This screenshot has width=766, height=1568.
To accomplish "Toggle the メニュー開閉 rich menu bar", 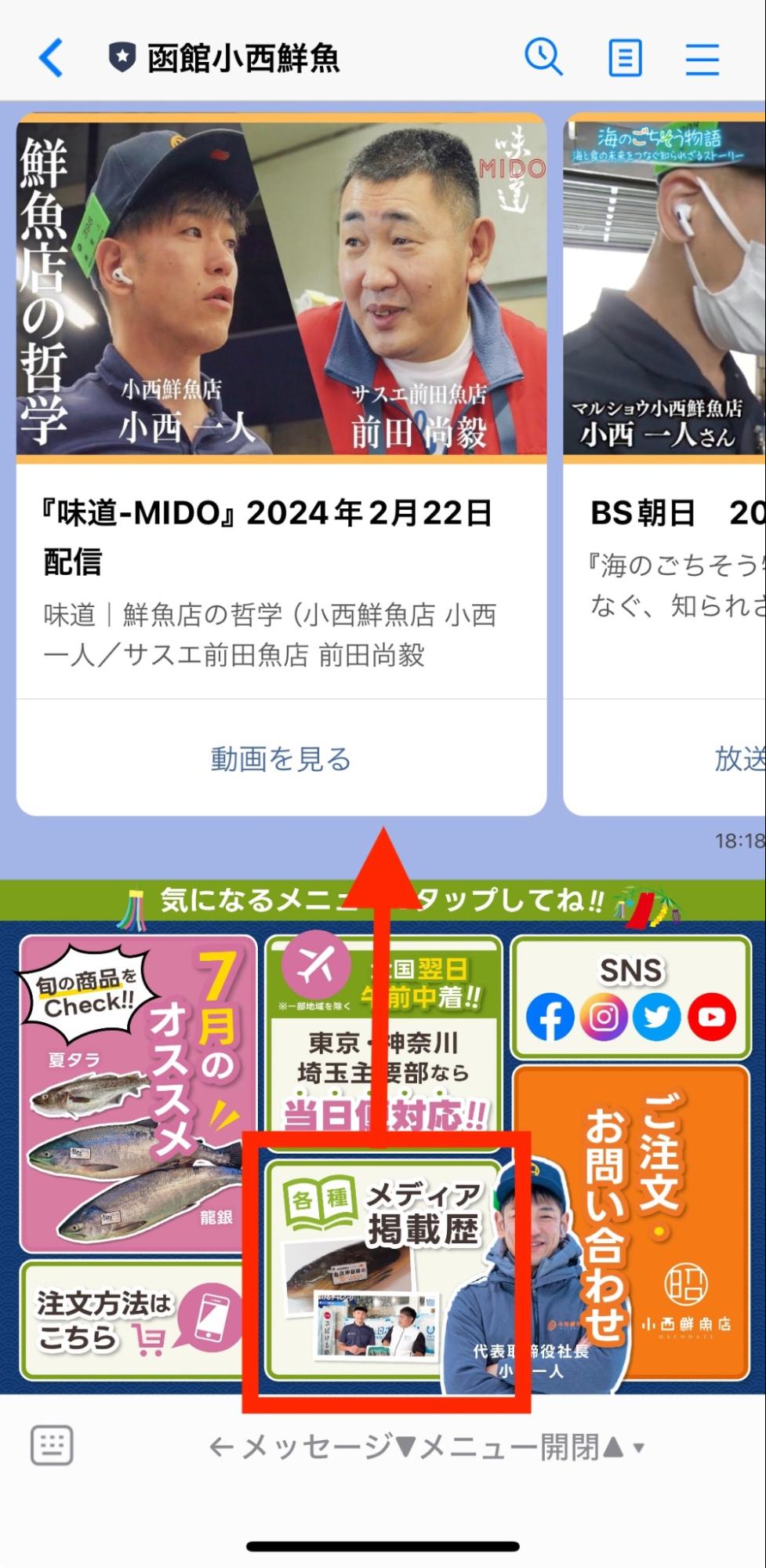I will [427, 1447].
